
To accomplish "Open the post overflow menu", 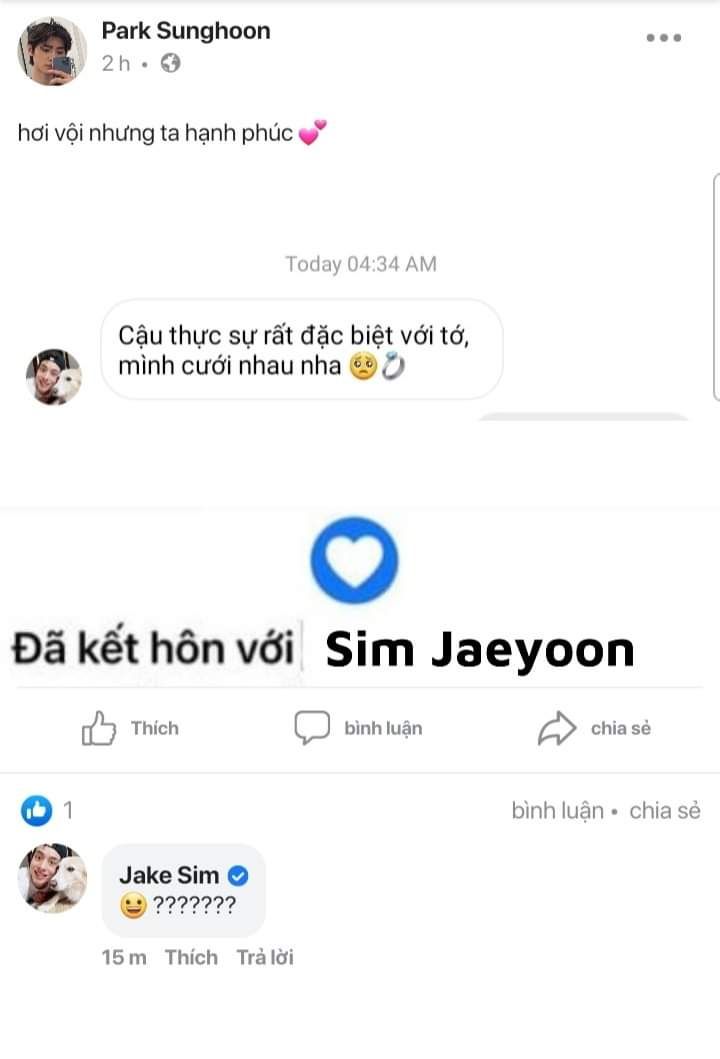I will (x=663, y=38).
